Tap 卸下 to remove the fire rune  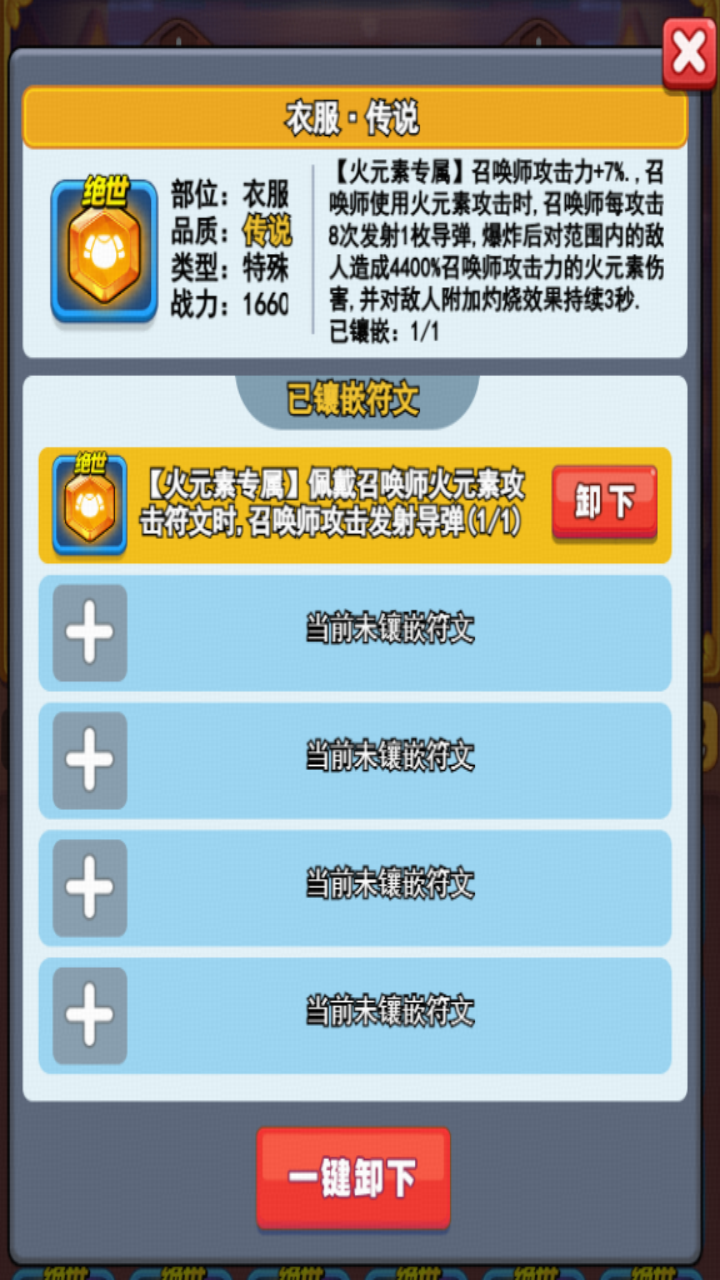tap(604, 503)
